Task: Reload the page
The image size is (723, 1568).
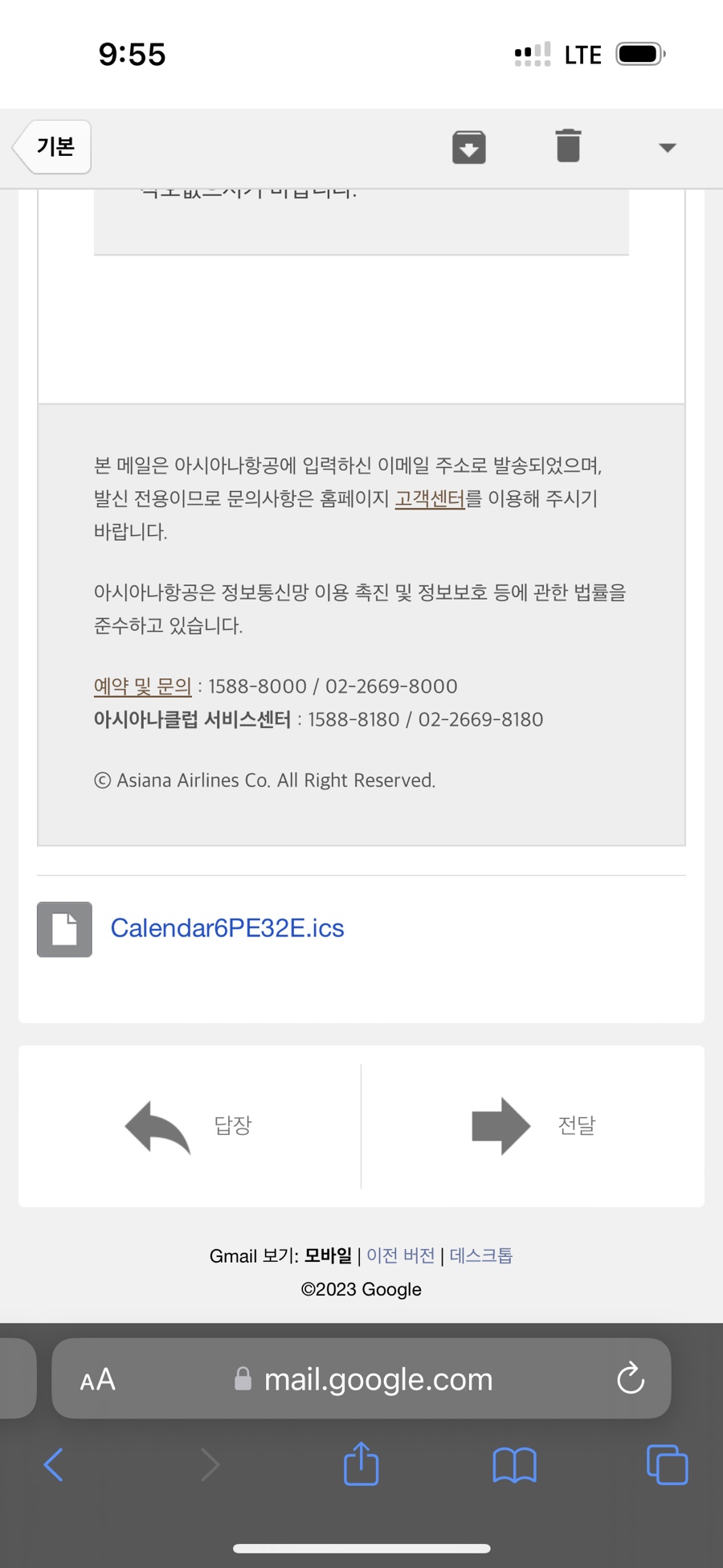Action: point(631,1378)
